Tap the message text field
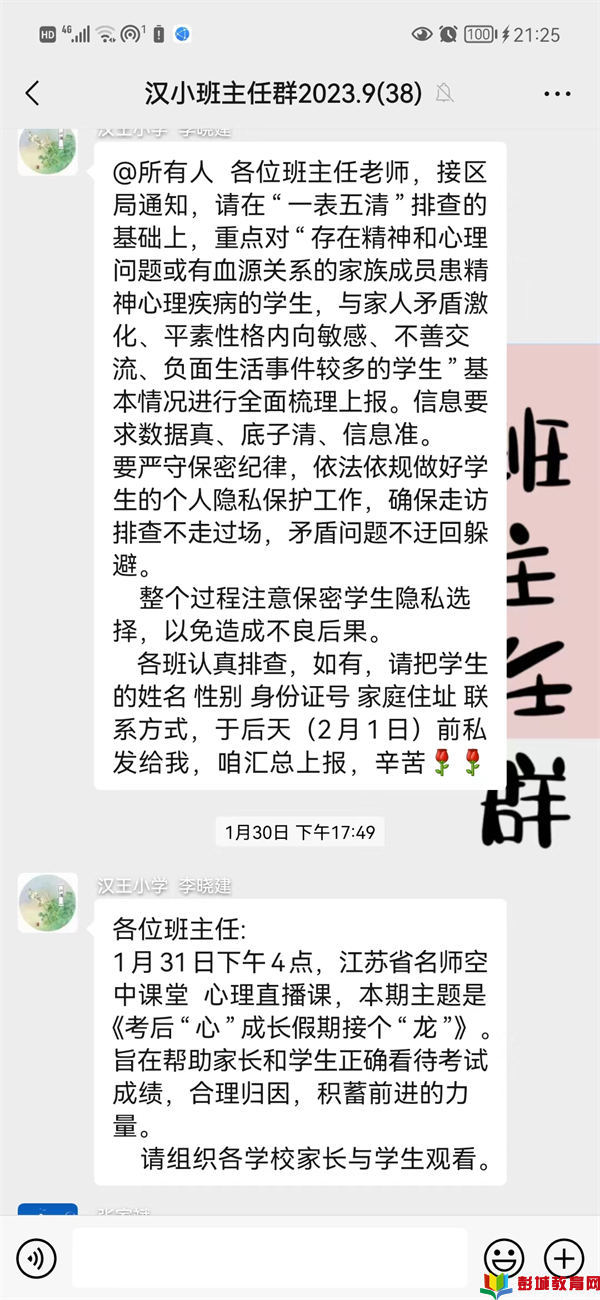Image resolution: width=600 pixels, height=1300 pixels. [x=269, y=1258]
